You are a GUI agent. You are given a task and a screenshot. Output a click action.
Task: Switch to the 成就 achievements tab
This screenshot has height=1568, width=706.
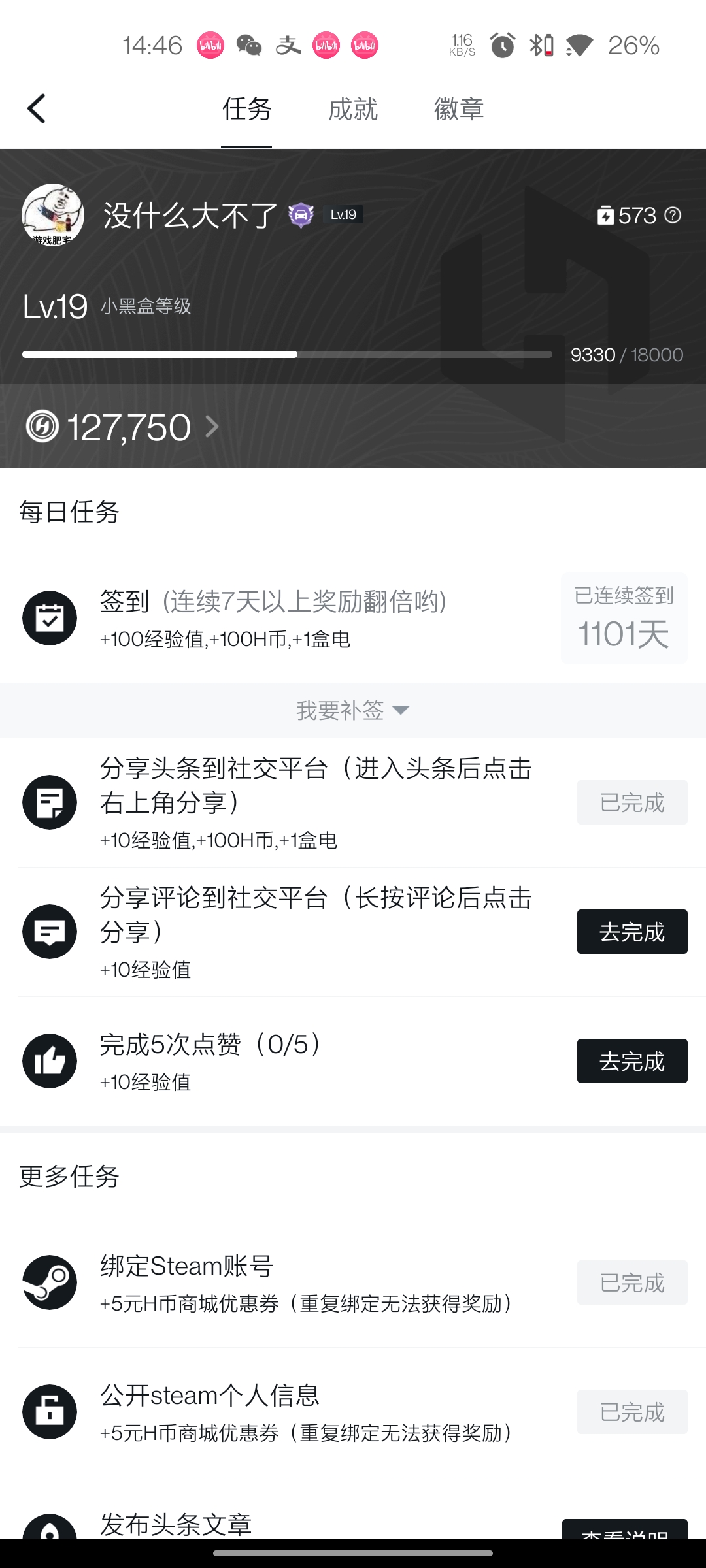pyautogui.click(x=353, y=110)
